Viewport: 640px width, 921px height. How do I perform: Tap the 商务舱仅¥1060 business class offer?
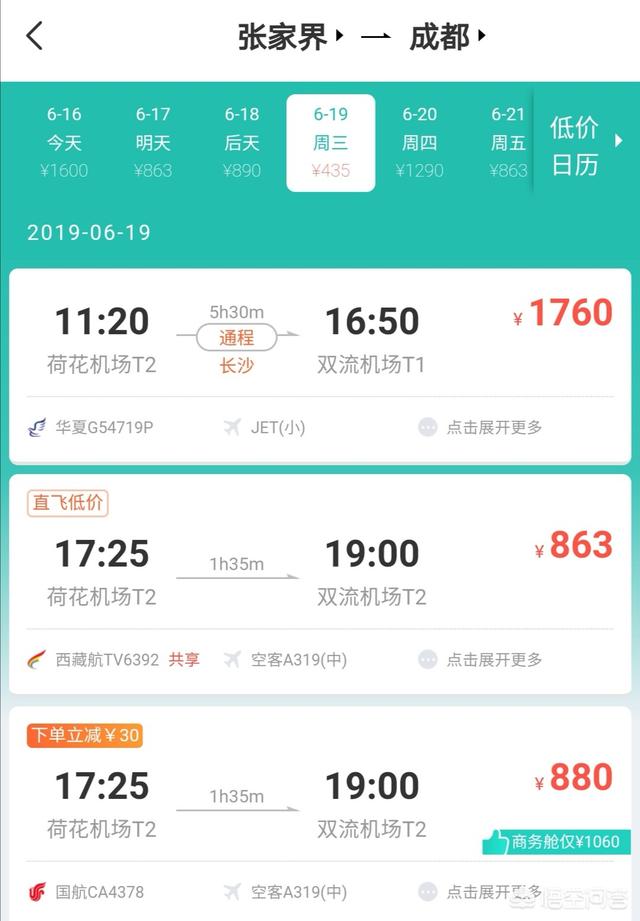(557, 842)
